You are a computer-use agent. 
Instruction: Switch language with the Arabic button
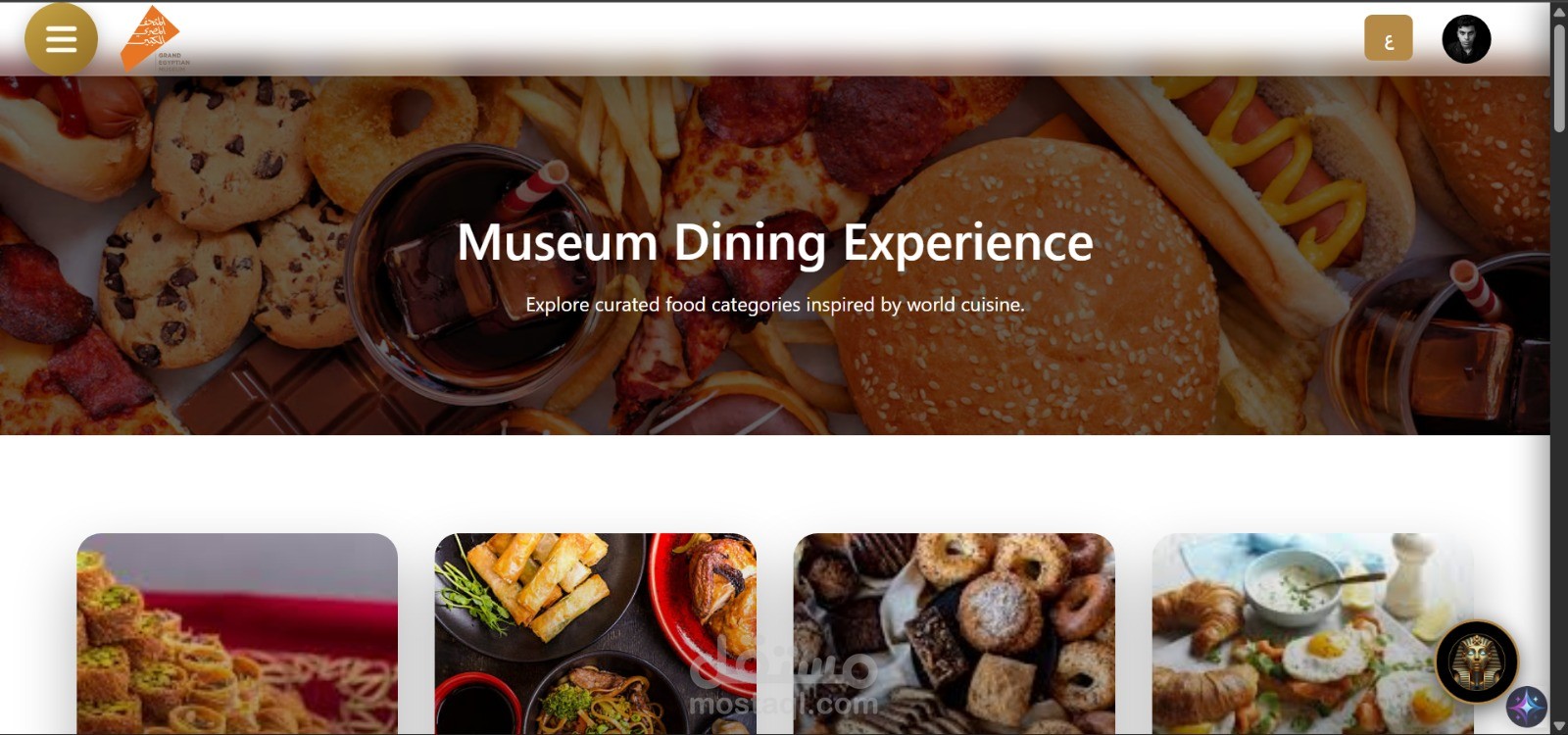(x=1388, y=39)
